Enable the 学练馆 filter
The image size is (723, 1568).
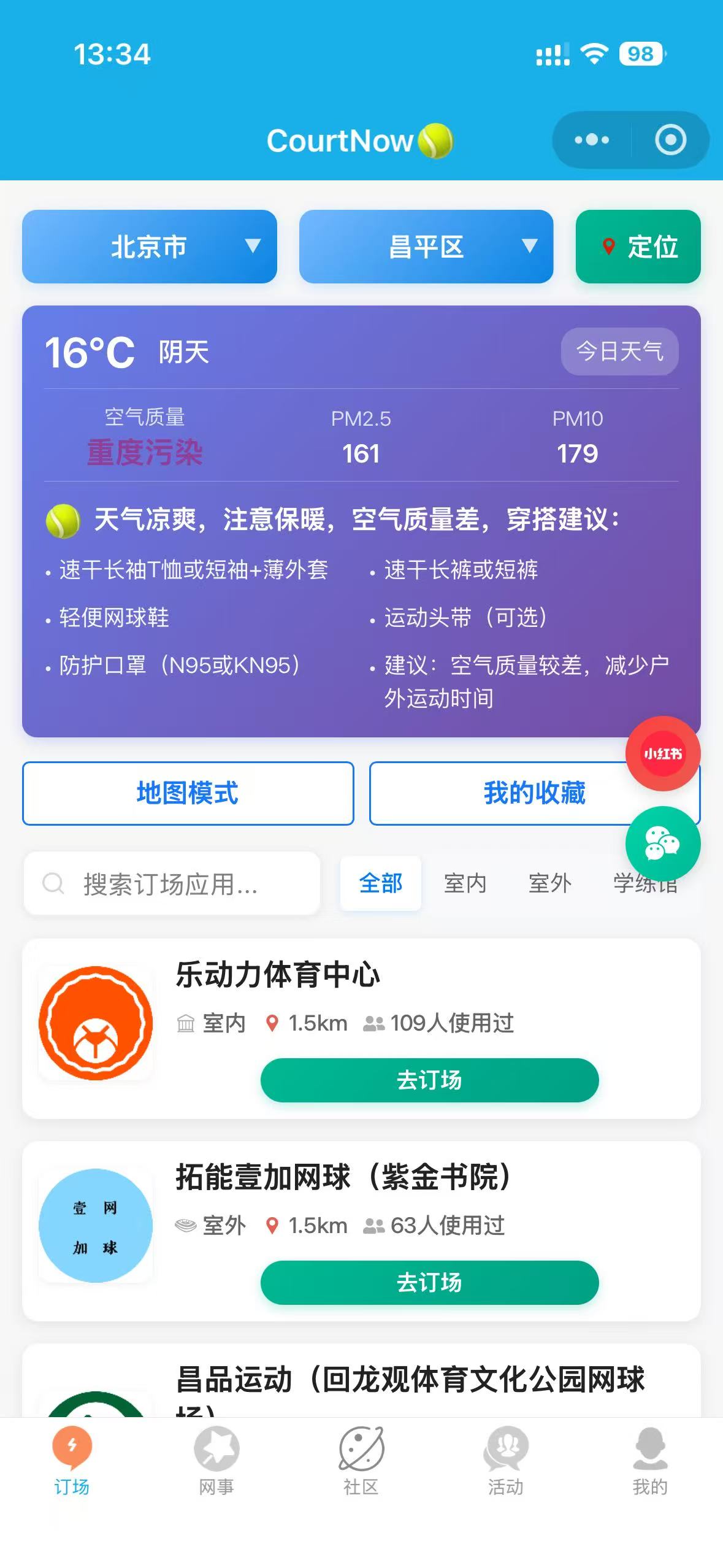(644, 884)
